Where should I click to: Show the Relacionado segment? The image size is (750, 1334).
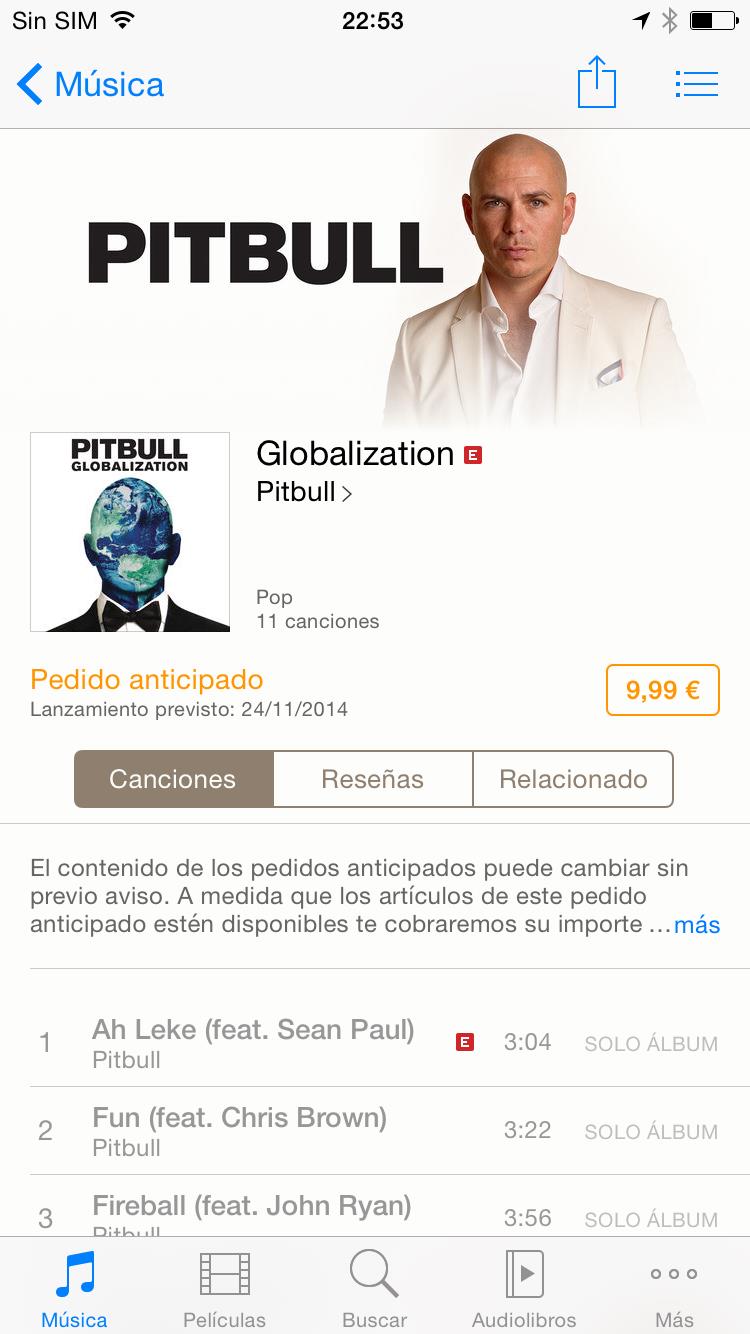[x=573, y=779]
